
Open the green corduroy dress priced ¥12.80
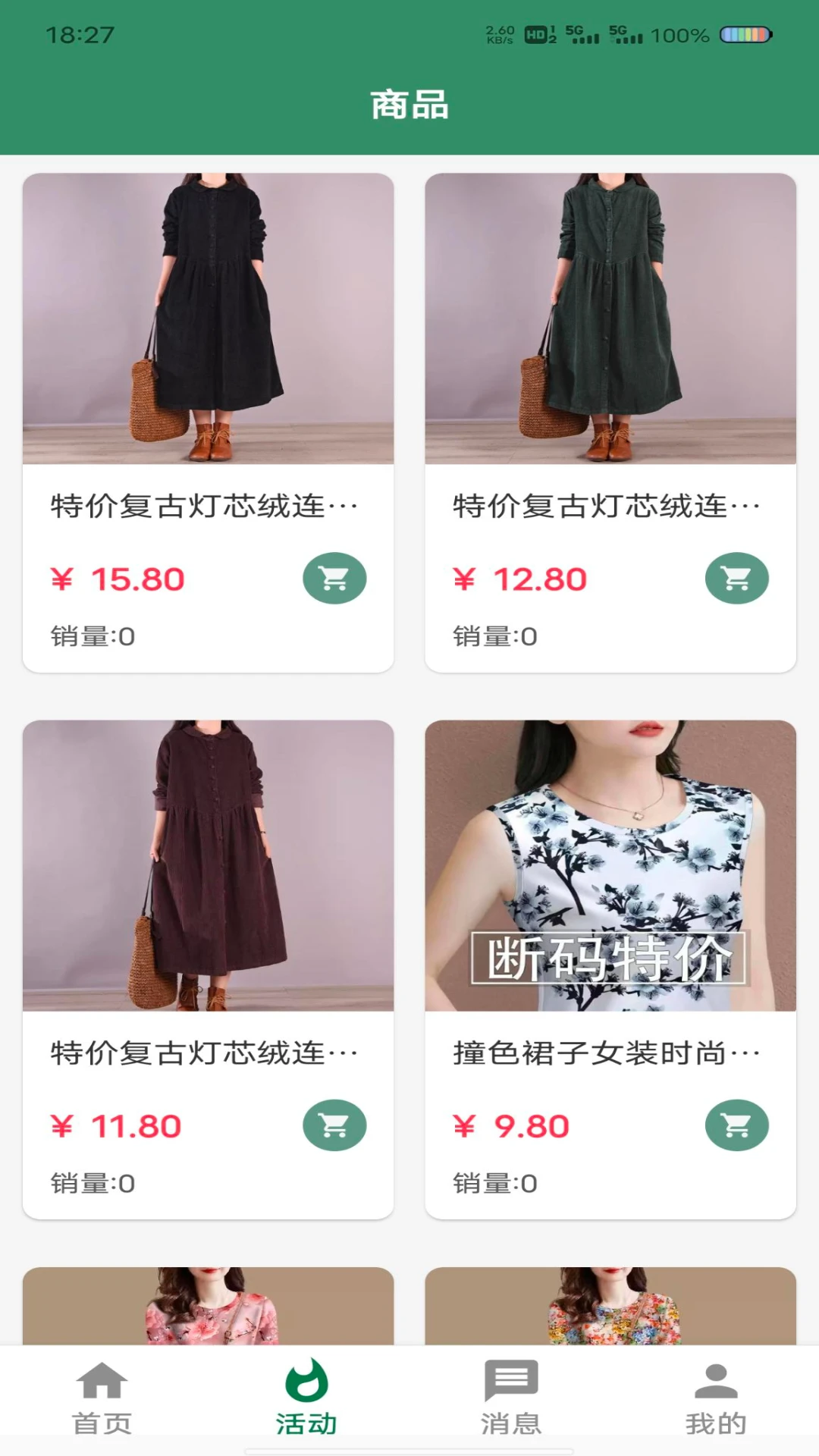tap(610, 318)
